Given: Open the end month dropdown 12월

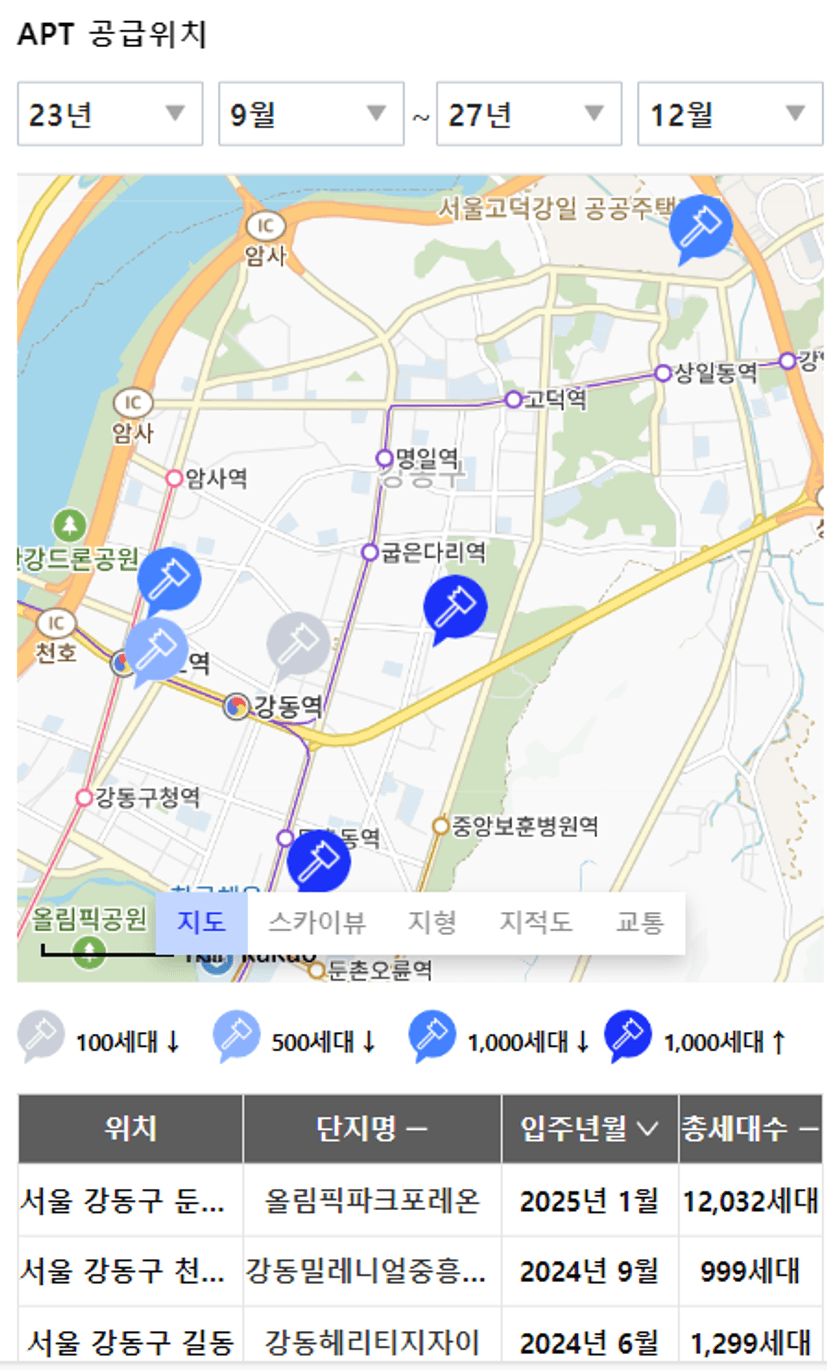Looking at the screenshot, I should [729, 114].
